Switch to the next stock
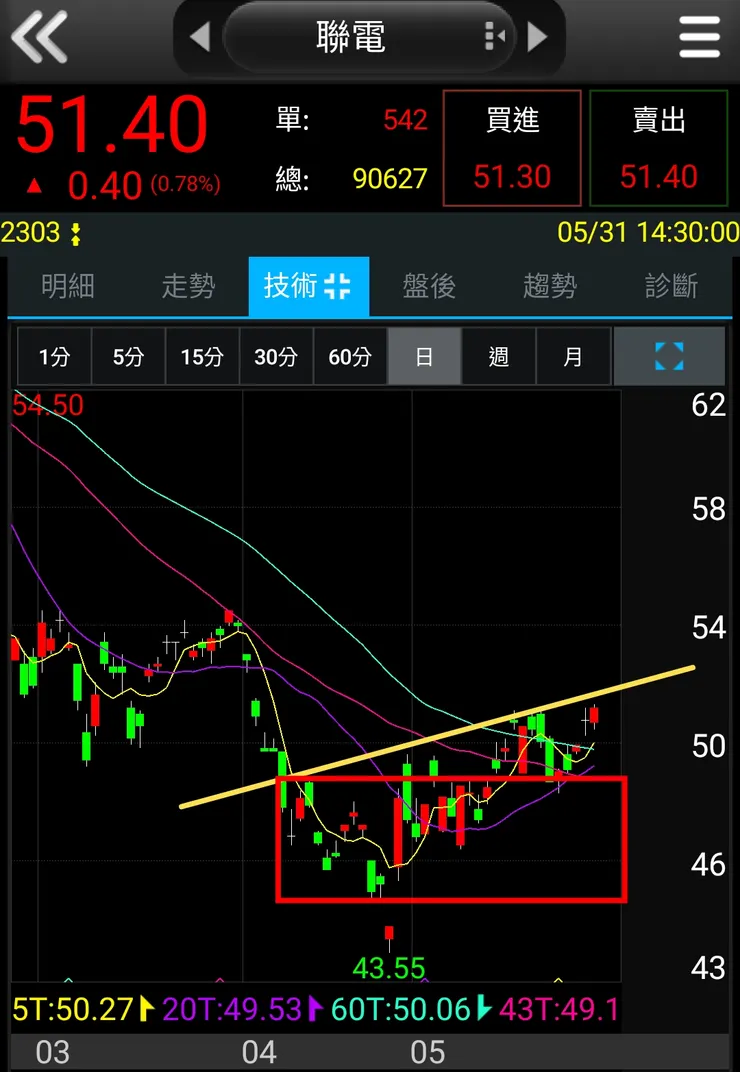 pyautogui.click(x=538, y=37)
